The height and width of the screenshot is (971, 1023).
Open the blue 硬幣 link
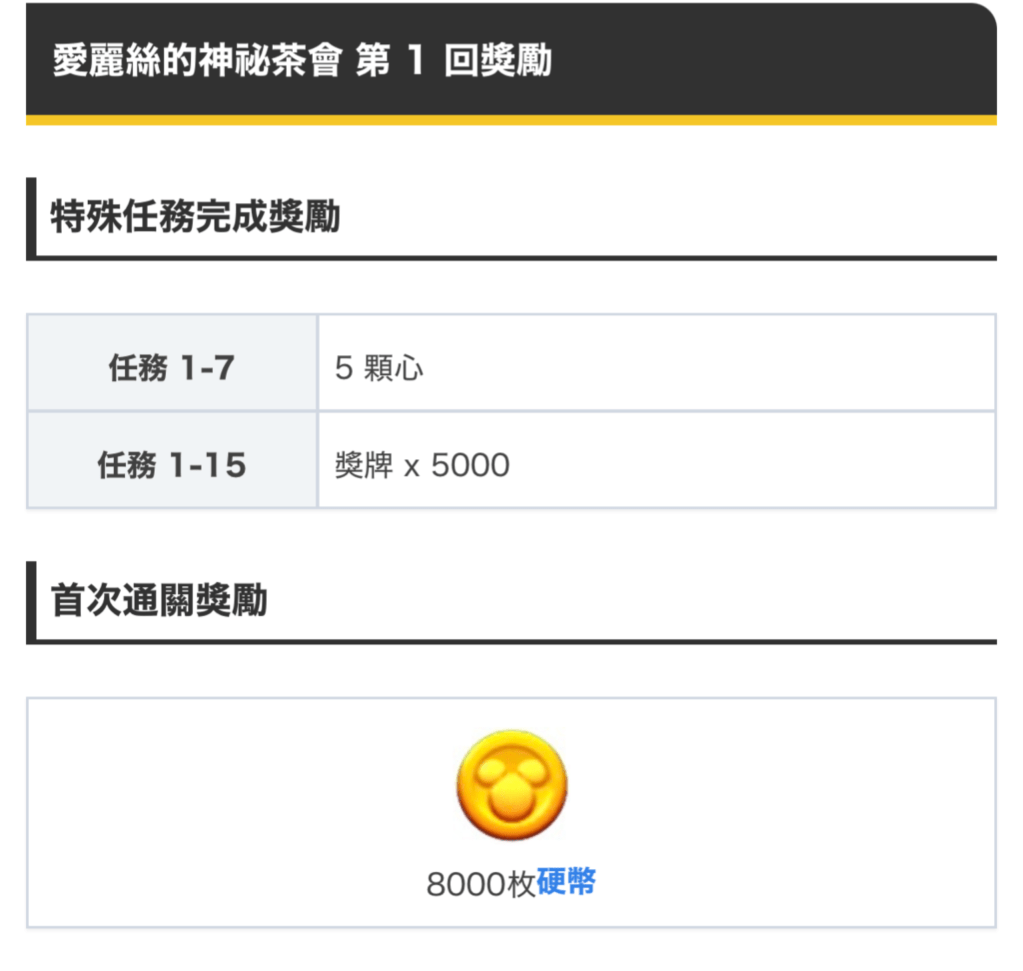tap(566, 883)
